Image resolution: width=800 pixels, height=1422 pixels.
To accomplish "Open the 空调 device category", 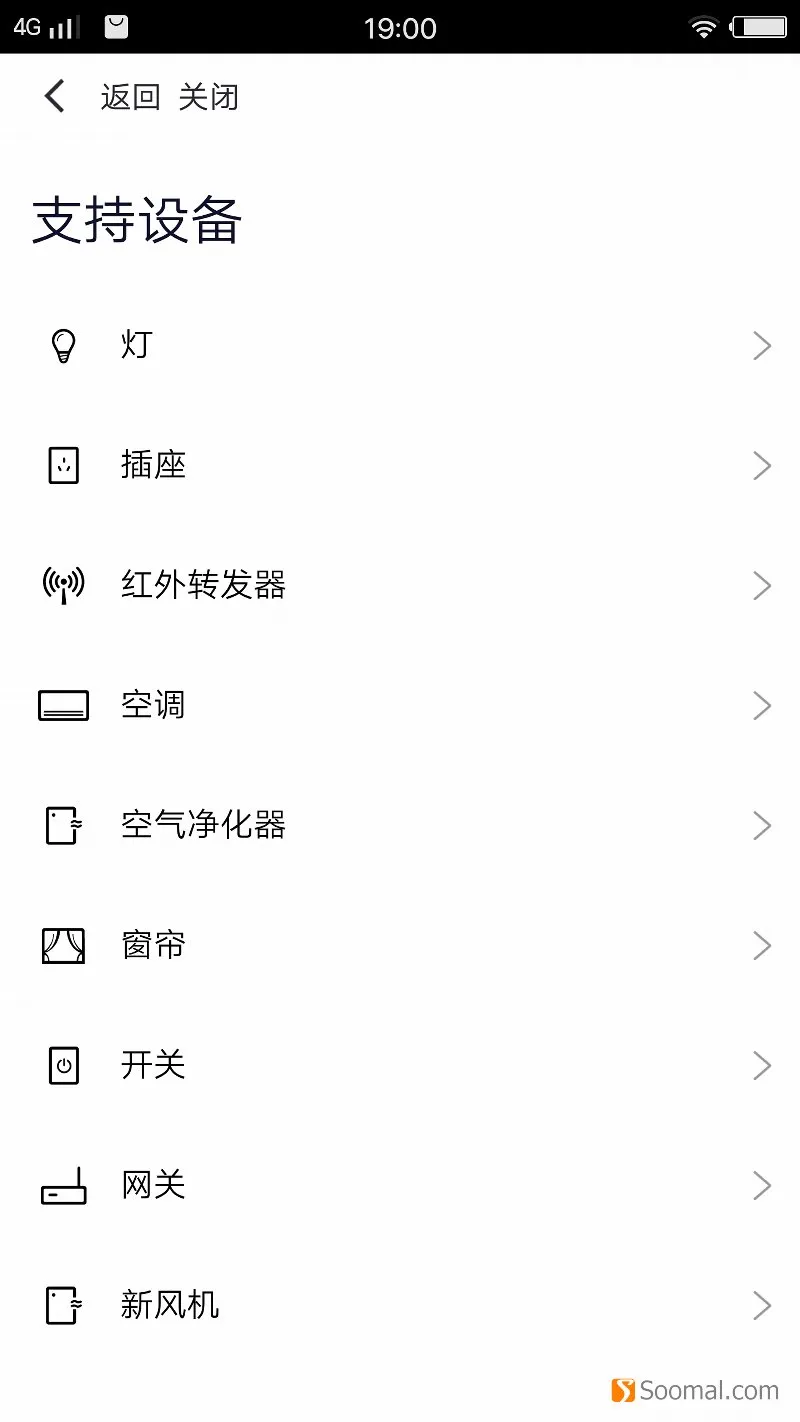I will click(x=400, y=706).
